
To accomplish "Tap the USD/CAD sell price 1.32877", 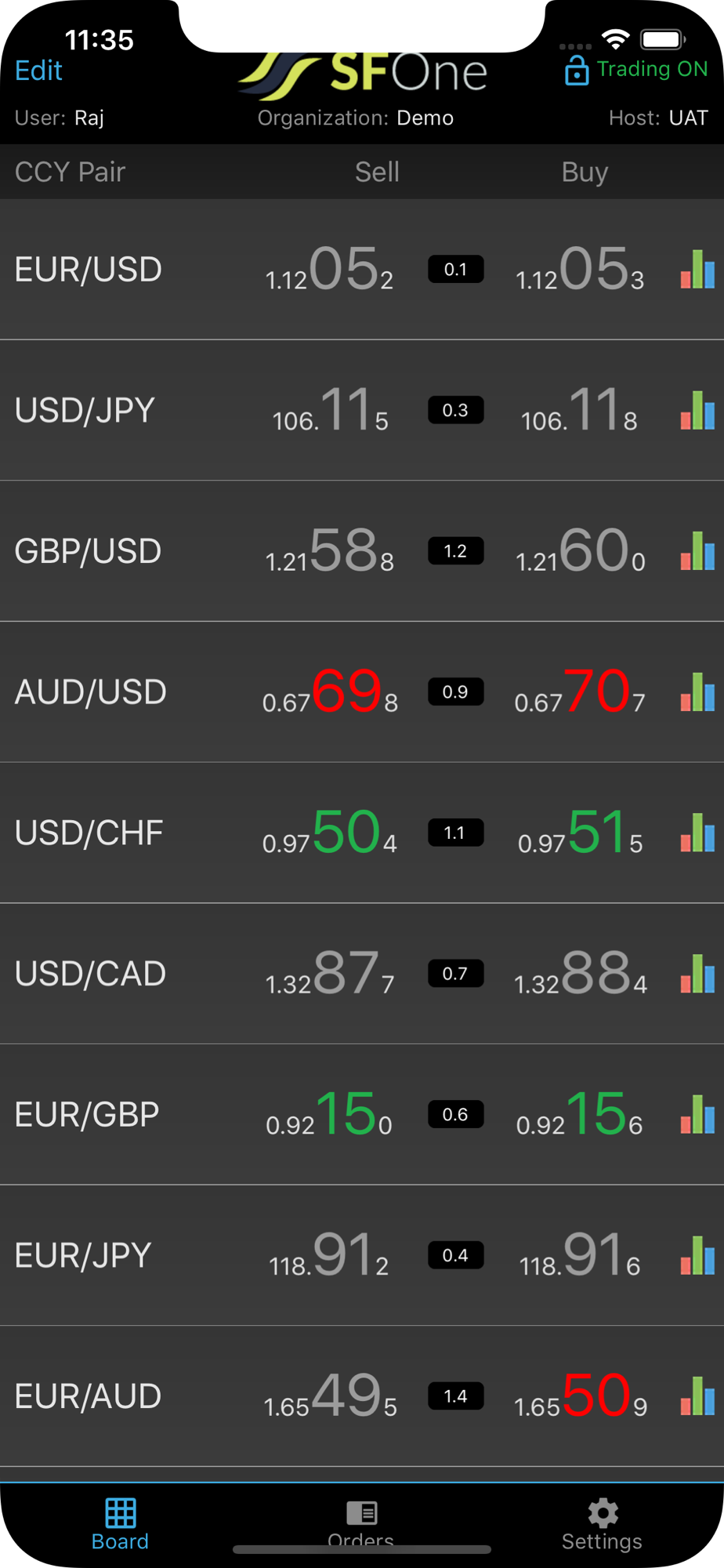I will pyautogui.click(x=330, y=974).
